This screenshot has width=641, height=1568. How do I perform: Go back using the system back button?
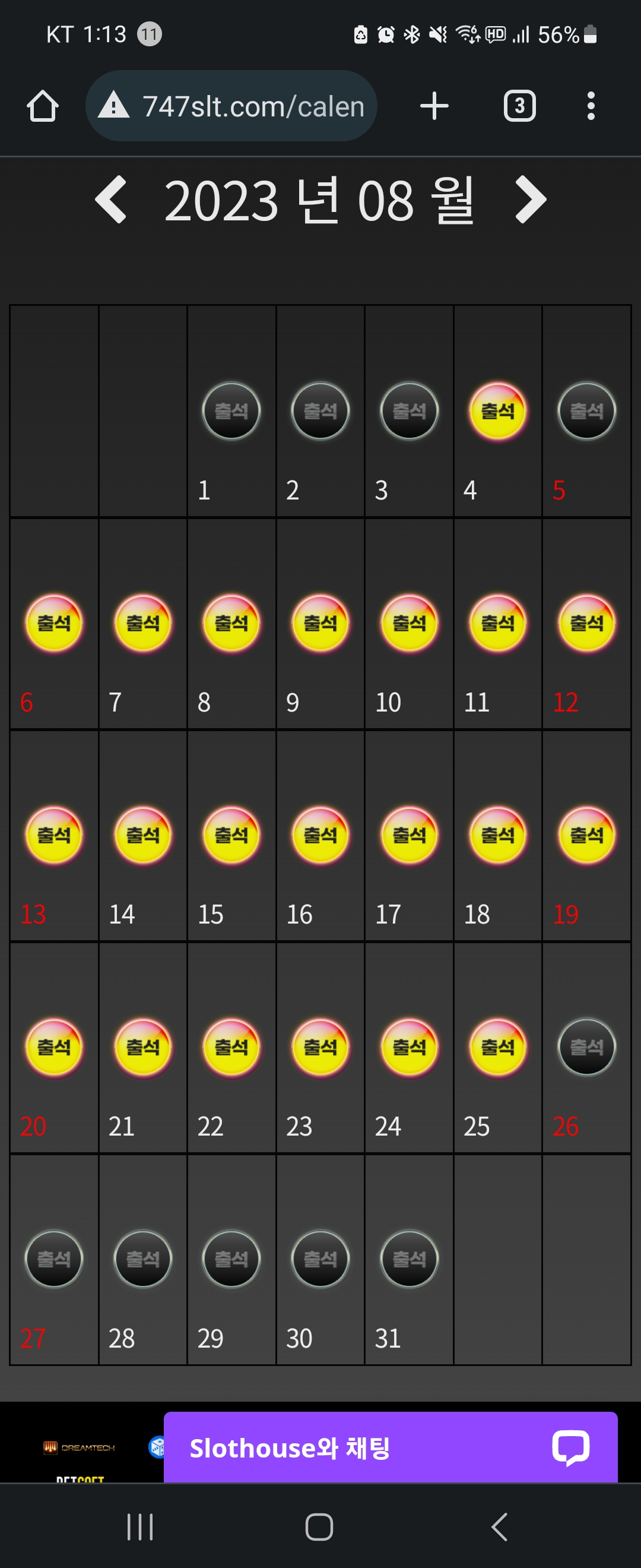(499, 1526)
